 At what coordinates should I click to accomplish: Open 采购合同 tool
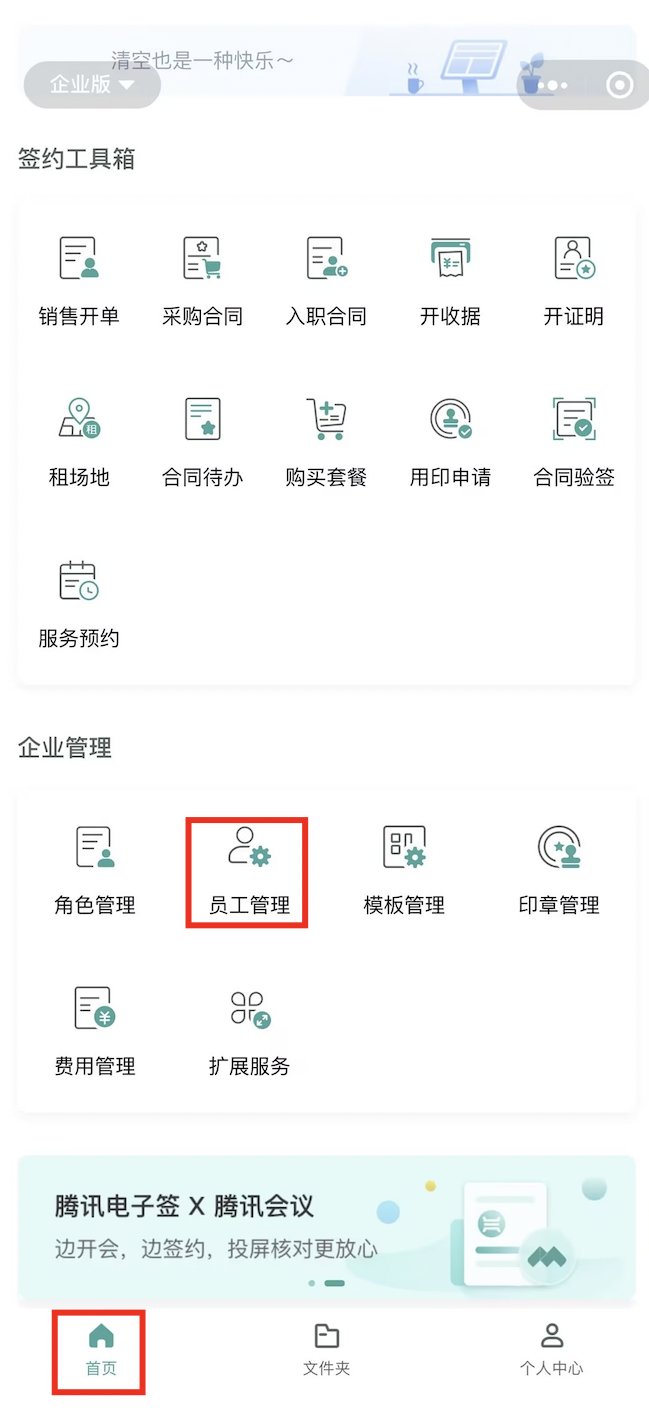point(202,281)
